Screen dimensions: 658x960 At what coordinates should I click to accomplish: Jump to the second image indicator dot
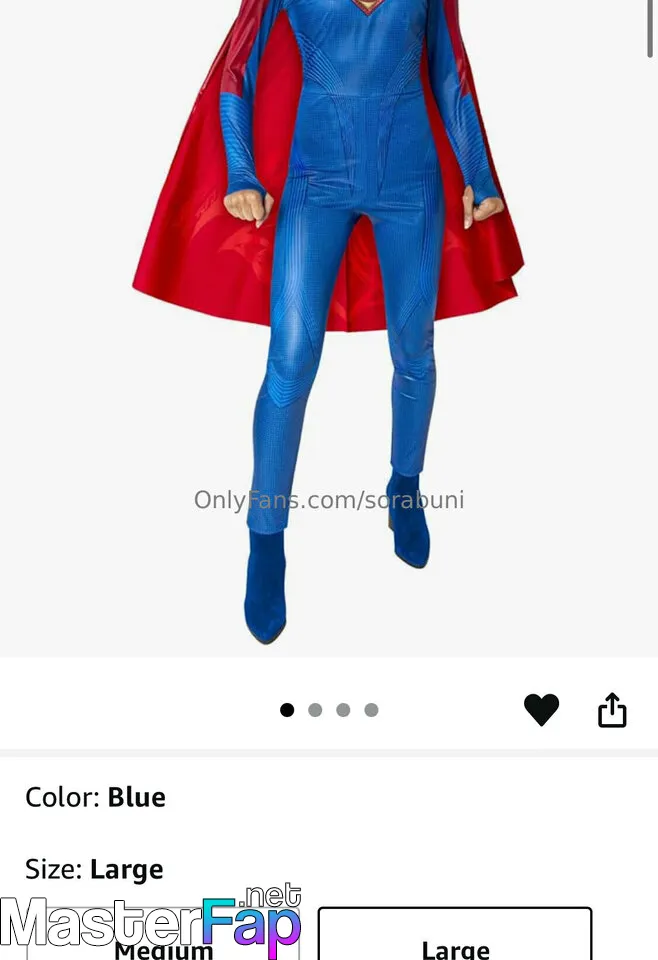315,710
